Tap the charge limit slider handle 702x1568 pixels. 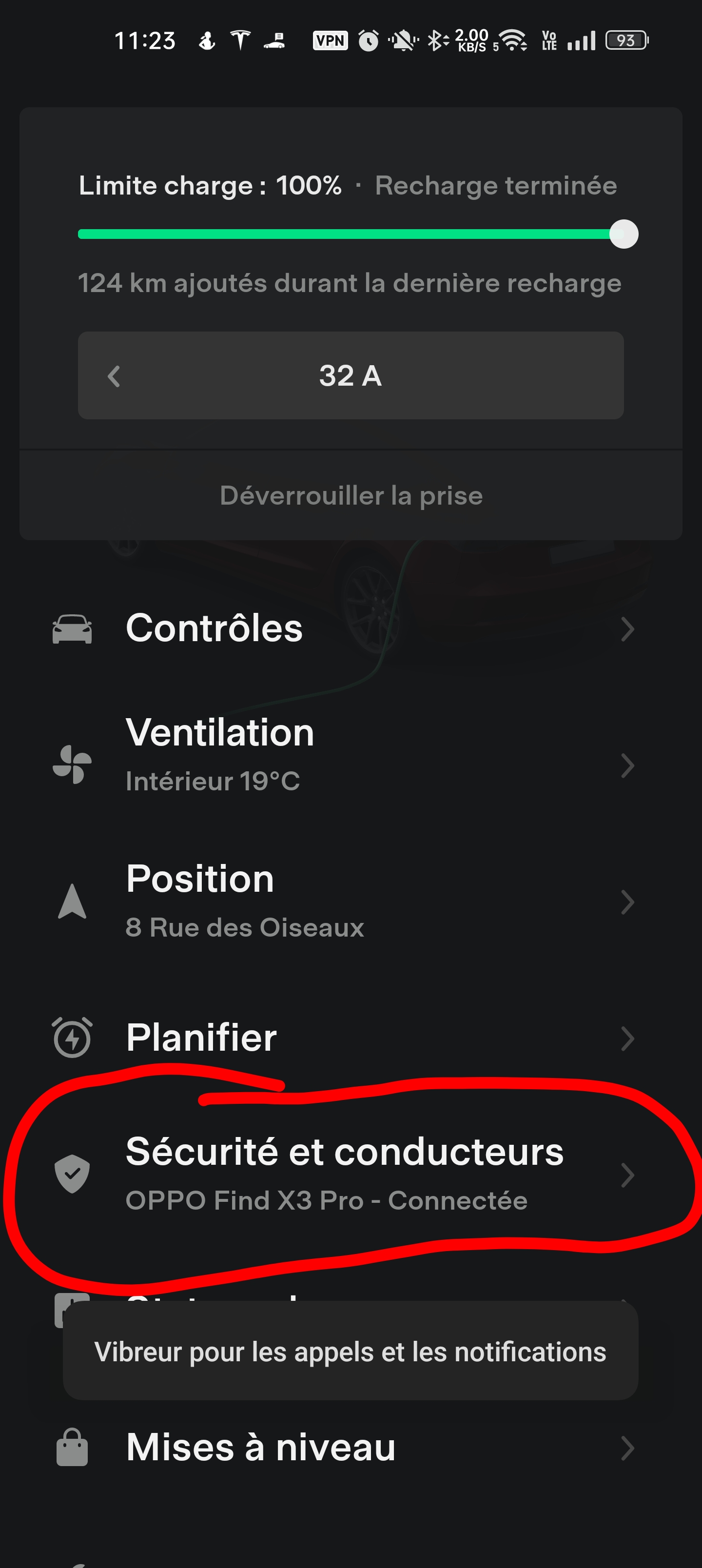point(624,235)
